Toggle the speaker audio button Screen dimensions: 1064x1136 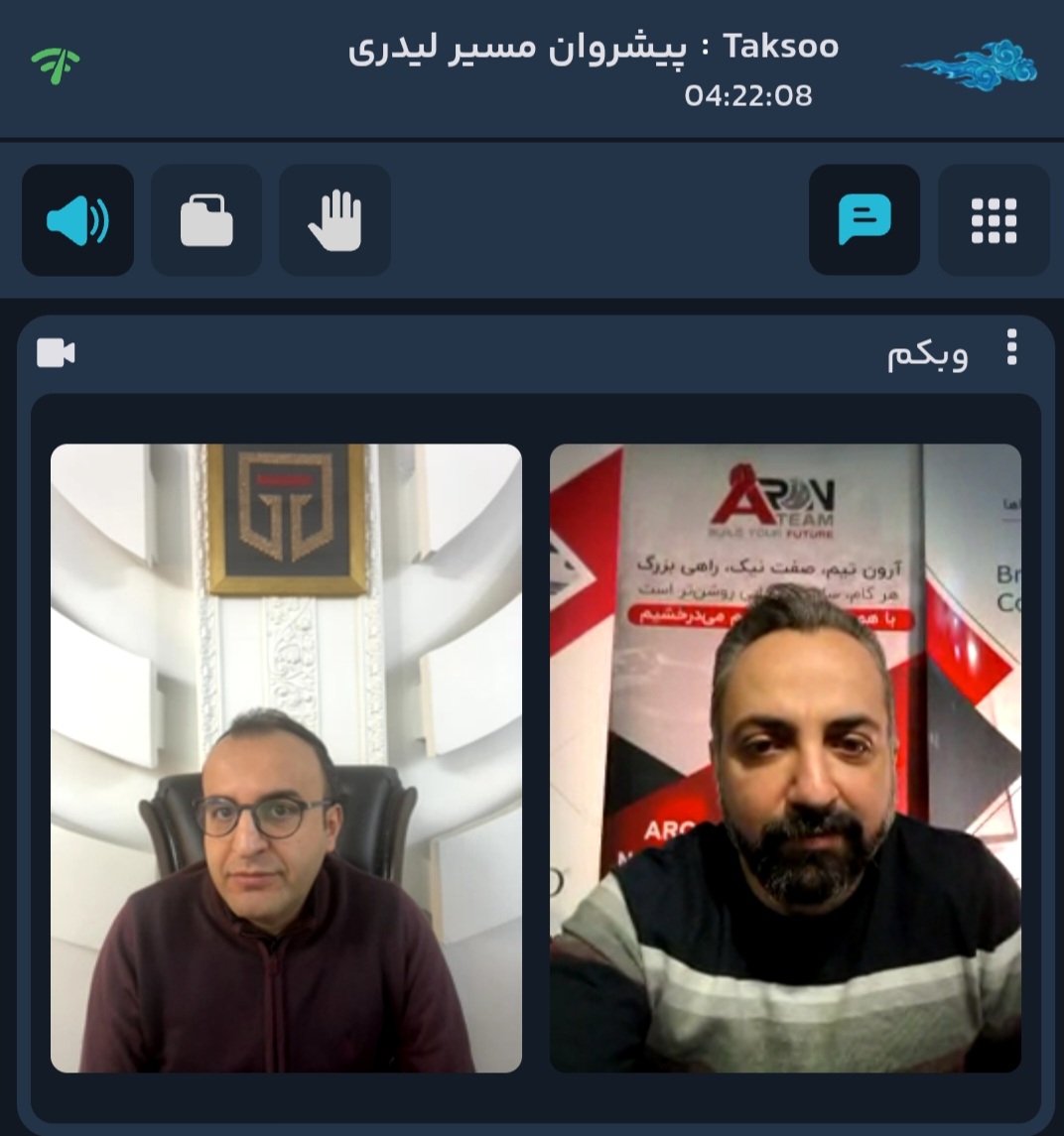point(77,220)
